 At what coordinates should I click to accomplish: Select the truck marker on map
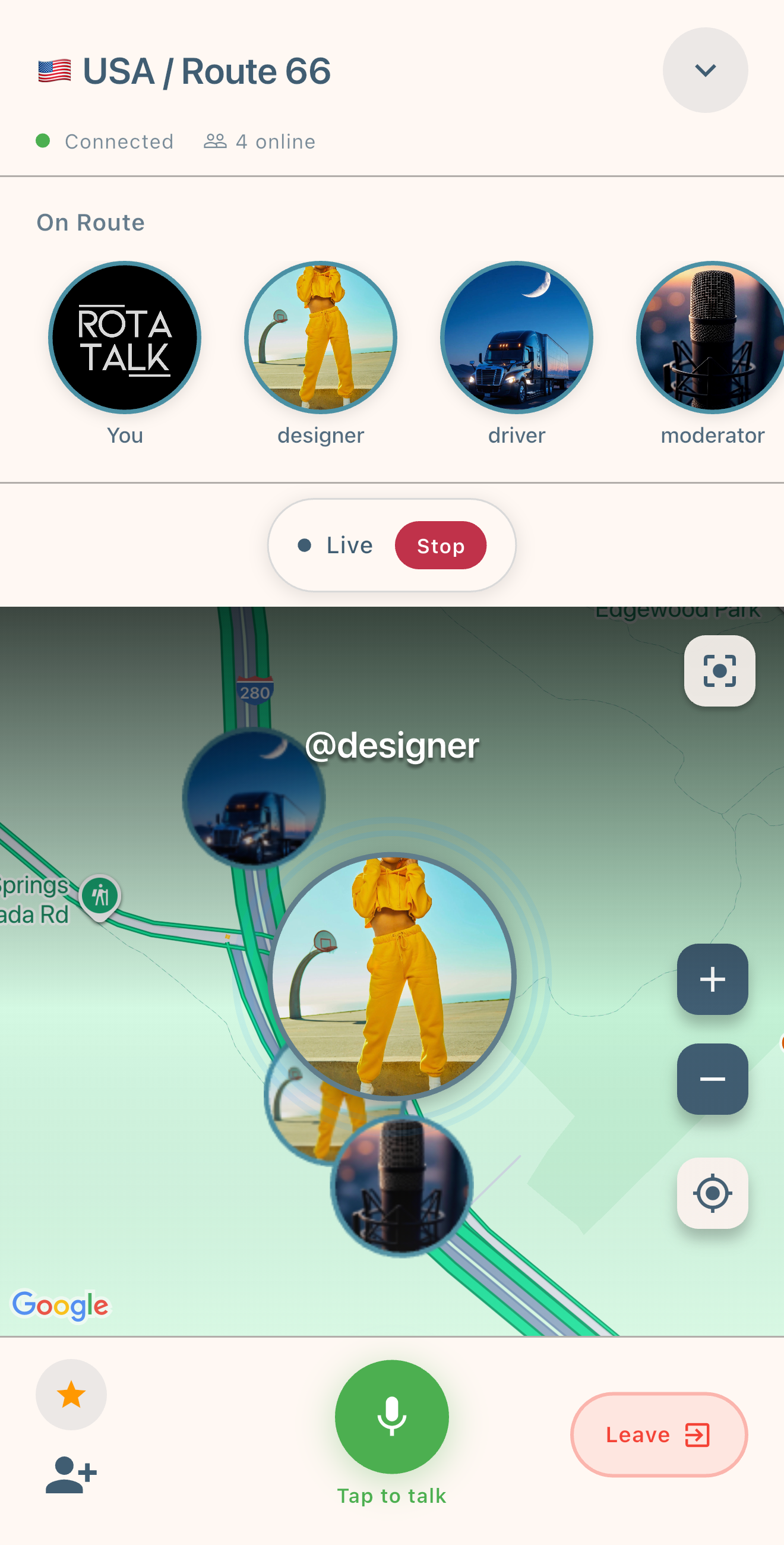click(253, 797)
